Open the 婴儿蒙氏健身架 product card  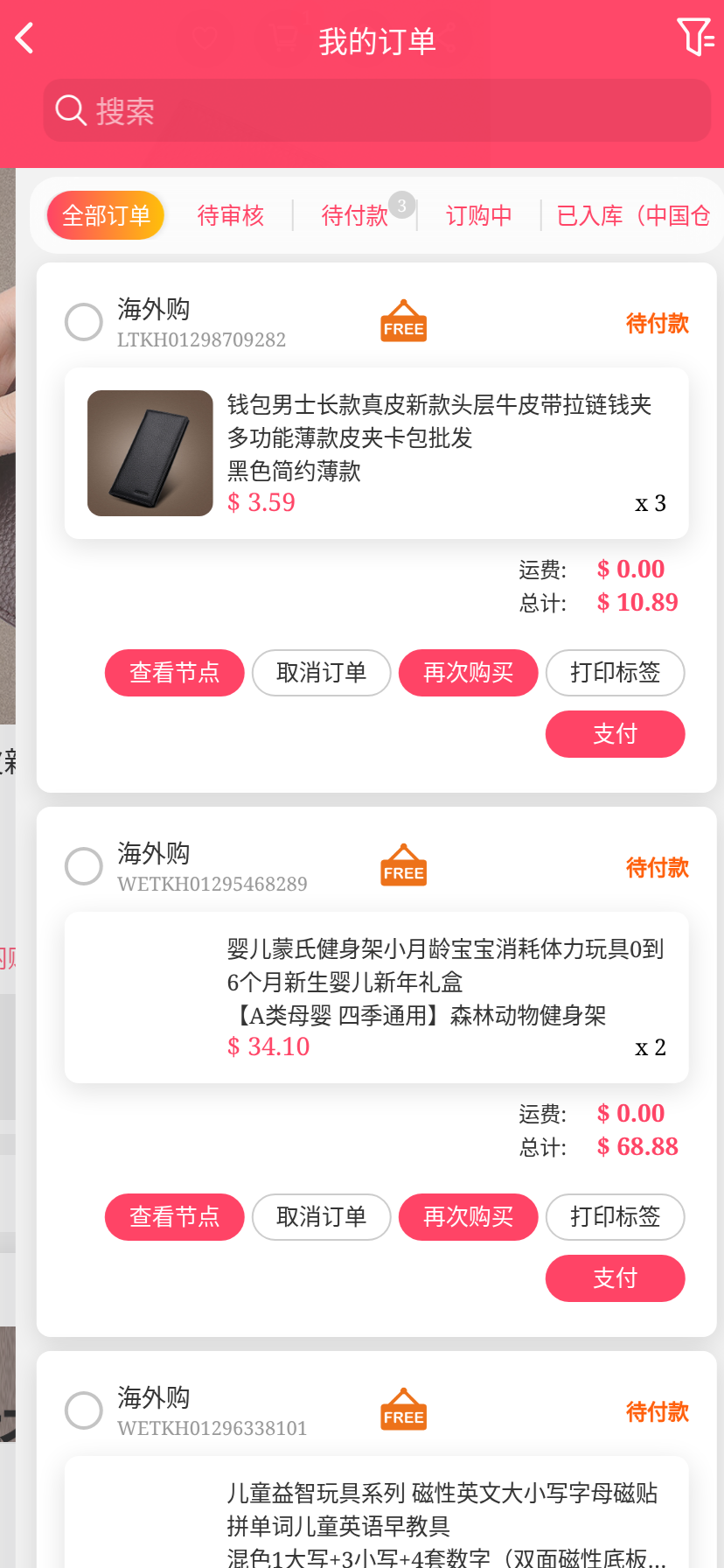tap(377, 997)
